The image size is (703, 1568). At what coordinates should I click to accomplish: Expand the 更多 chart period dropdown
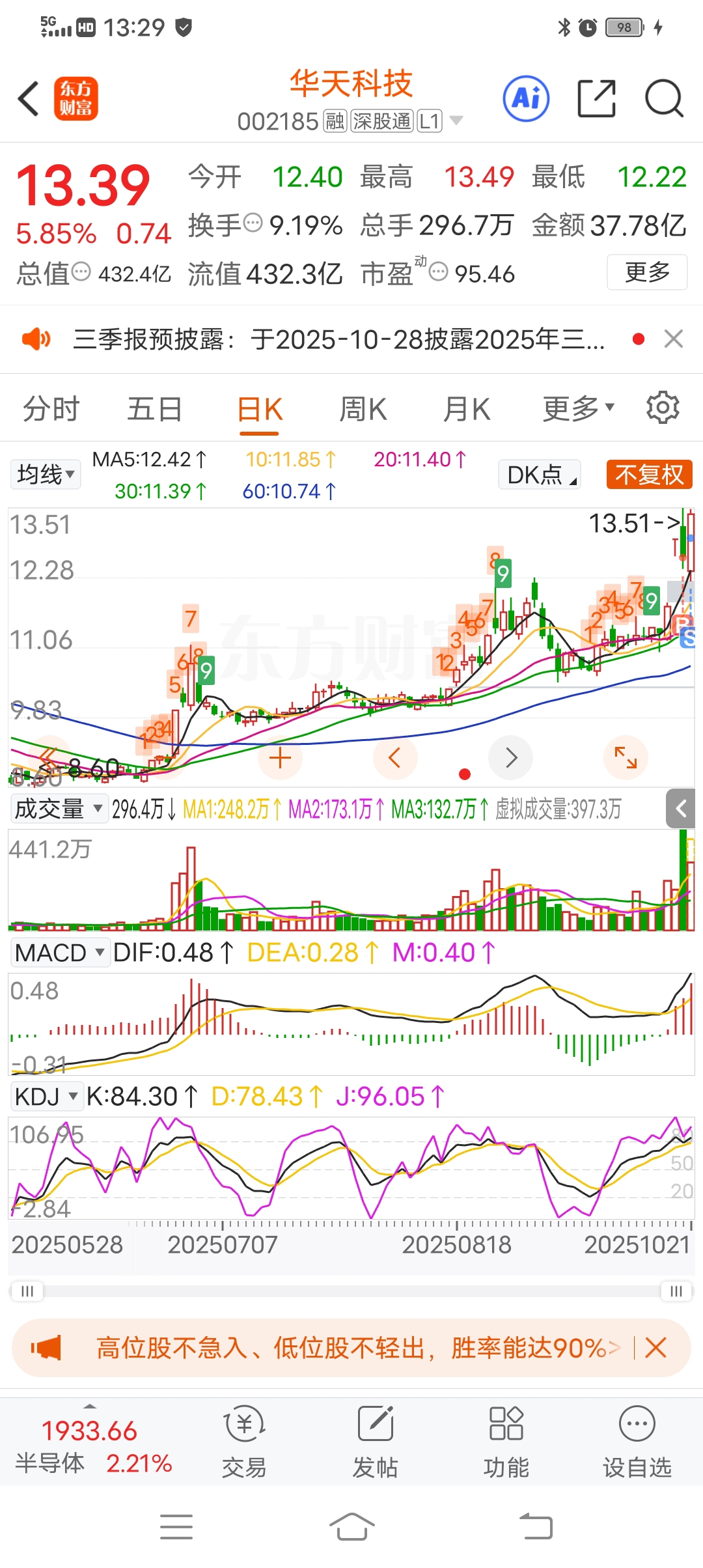coord(578,409)
